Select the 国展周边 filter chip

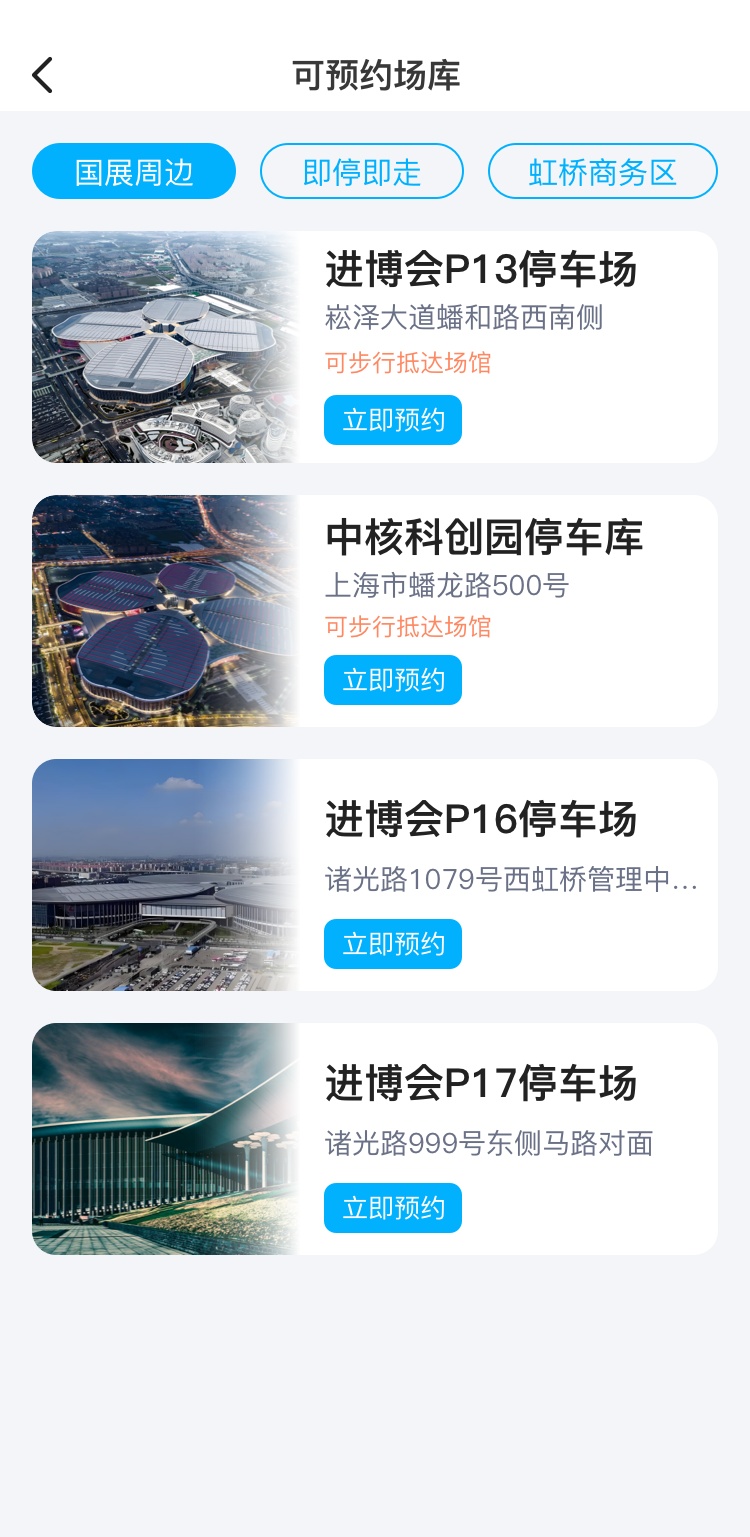coord(134,172)
